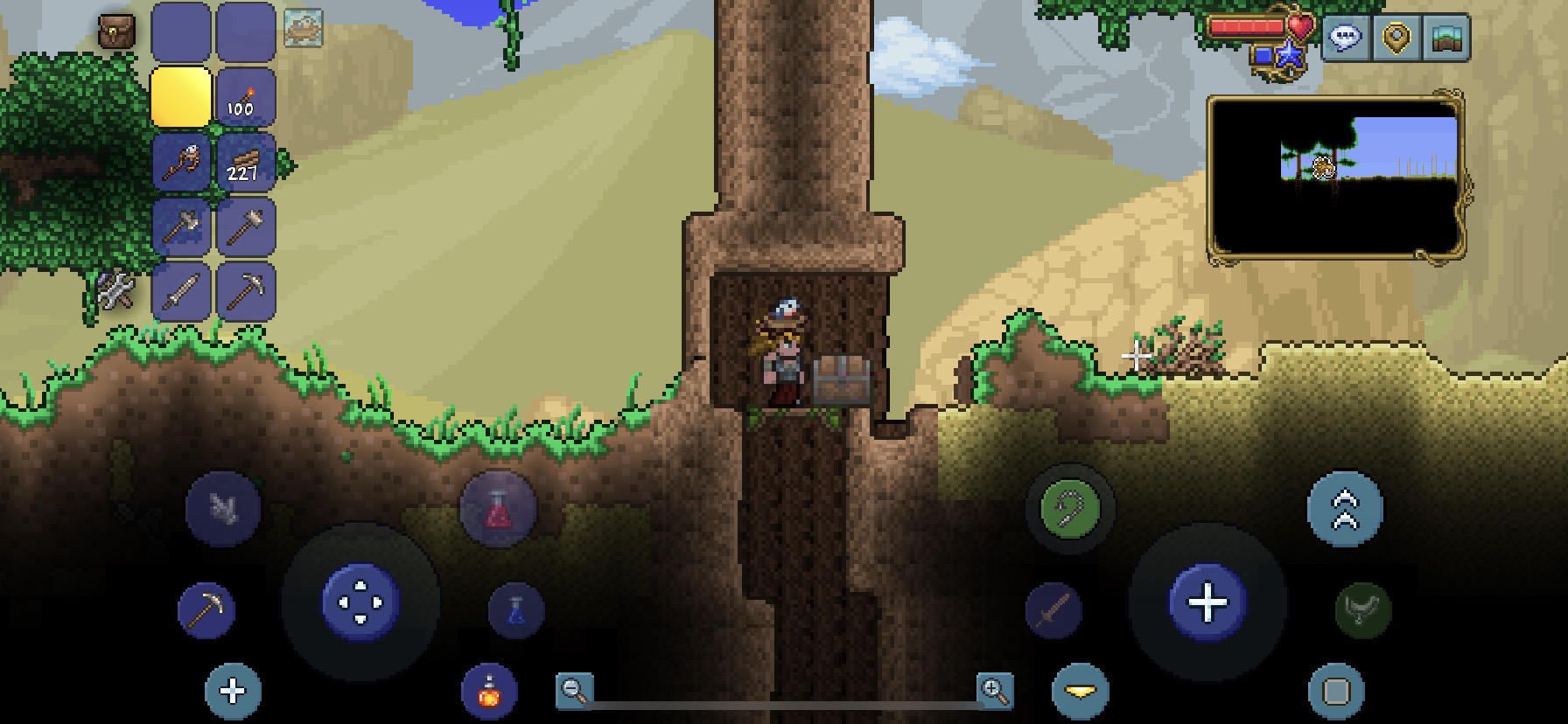Screen dimensions: 1568x724
Task: Fire the grappling hook button
Action: (1071, 509)
